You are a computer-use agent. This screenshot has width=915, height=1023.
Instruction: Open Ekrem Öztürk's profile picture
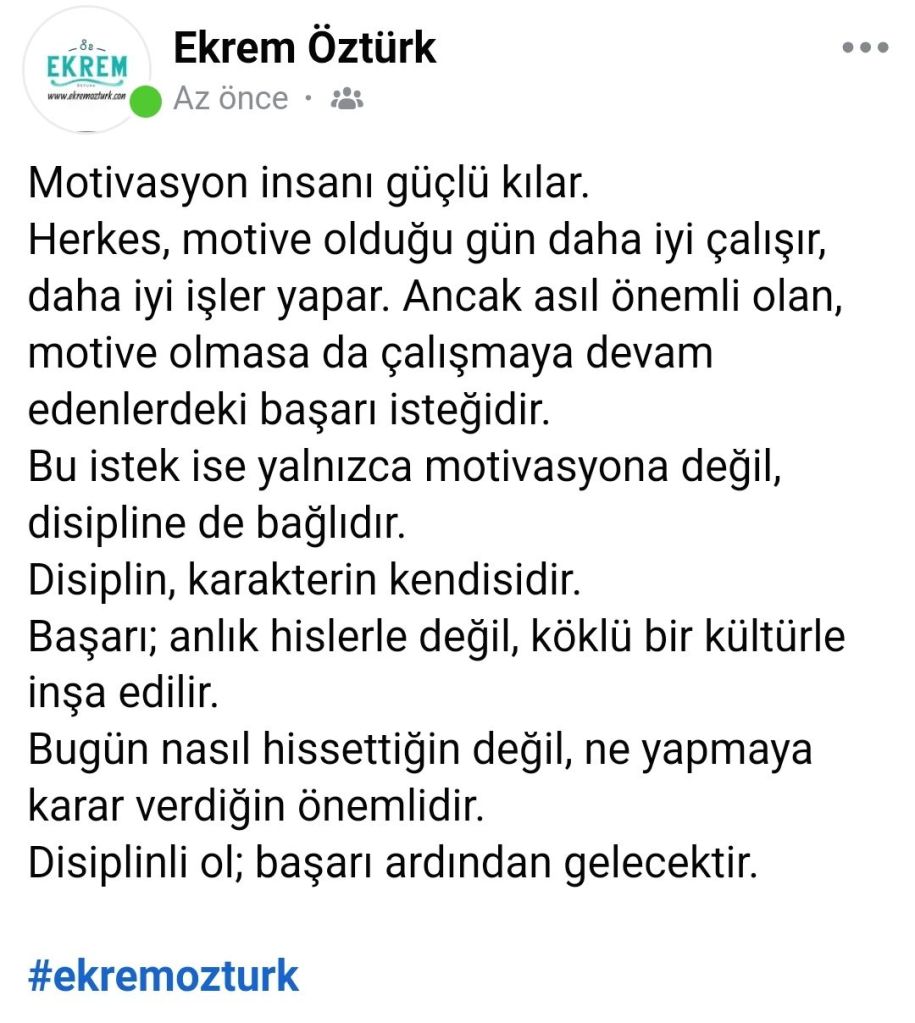(87, 70)
